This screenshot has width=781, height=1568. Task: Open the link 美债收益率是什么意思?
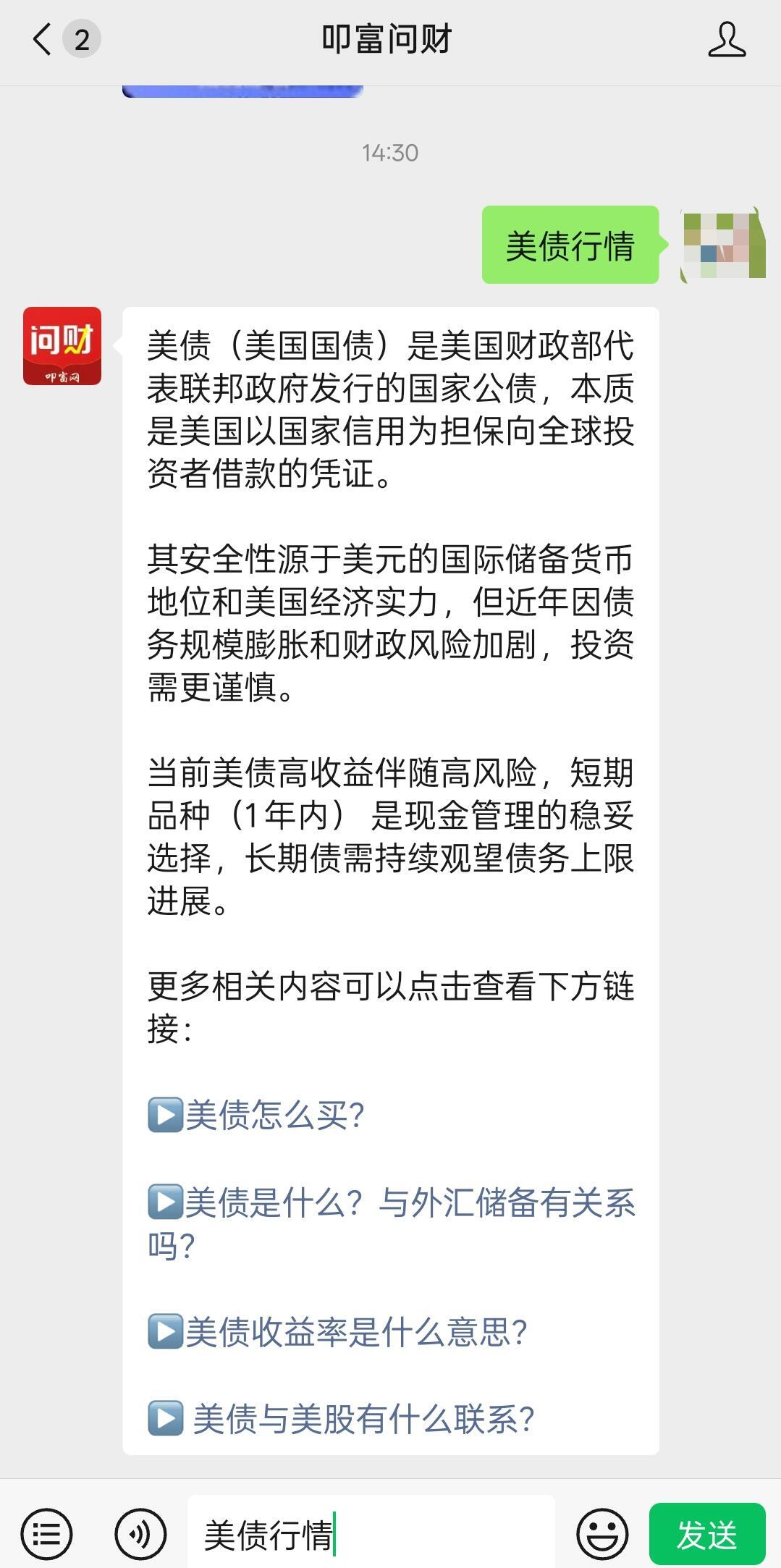[356, 1331]
